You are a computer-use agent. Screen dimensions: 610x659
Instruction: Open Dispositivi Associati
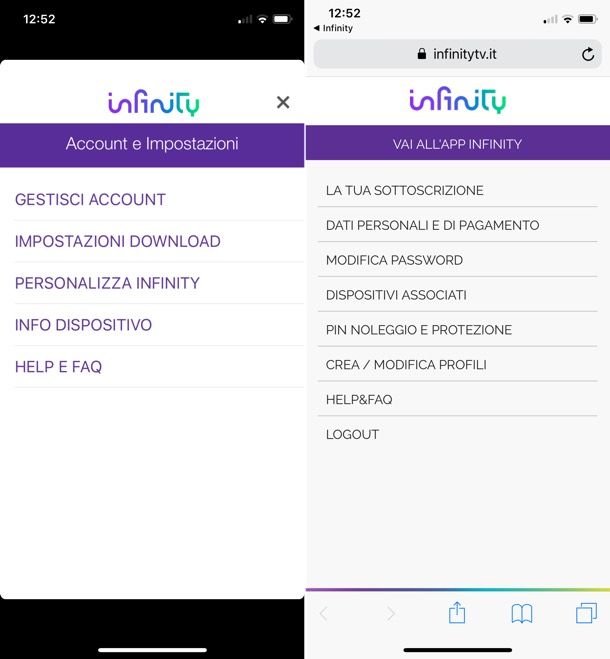click(396, 295)
